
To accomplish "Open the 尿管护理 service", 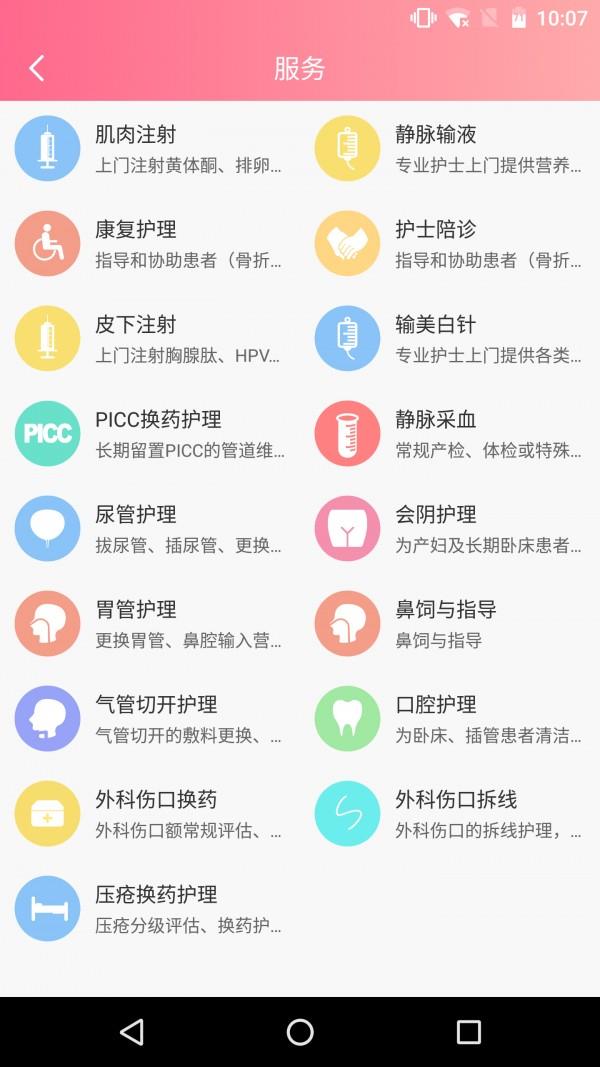I will [x=150, y=528].
